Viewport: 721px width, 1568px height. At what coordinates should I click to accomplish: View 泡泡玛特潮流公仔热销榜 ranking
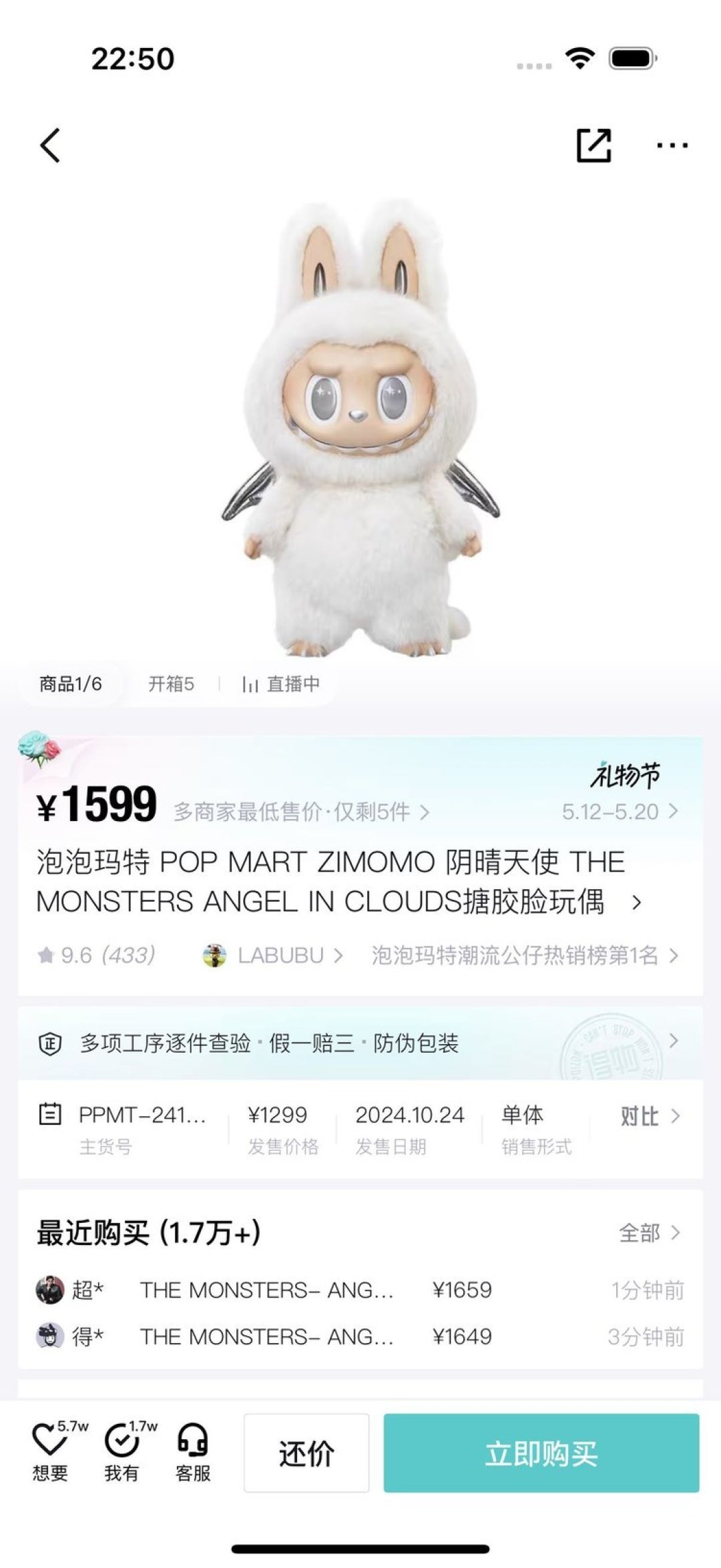[x=524, y=955]
